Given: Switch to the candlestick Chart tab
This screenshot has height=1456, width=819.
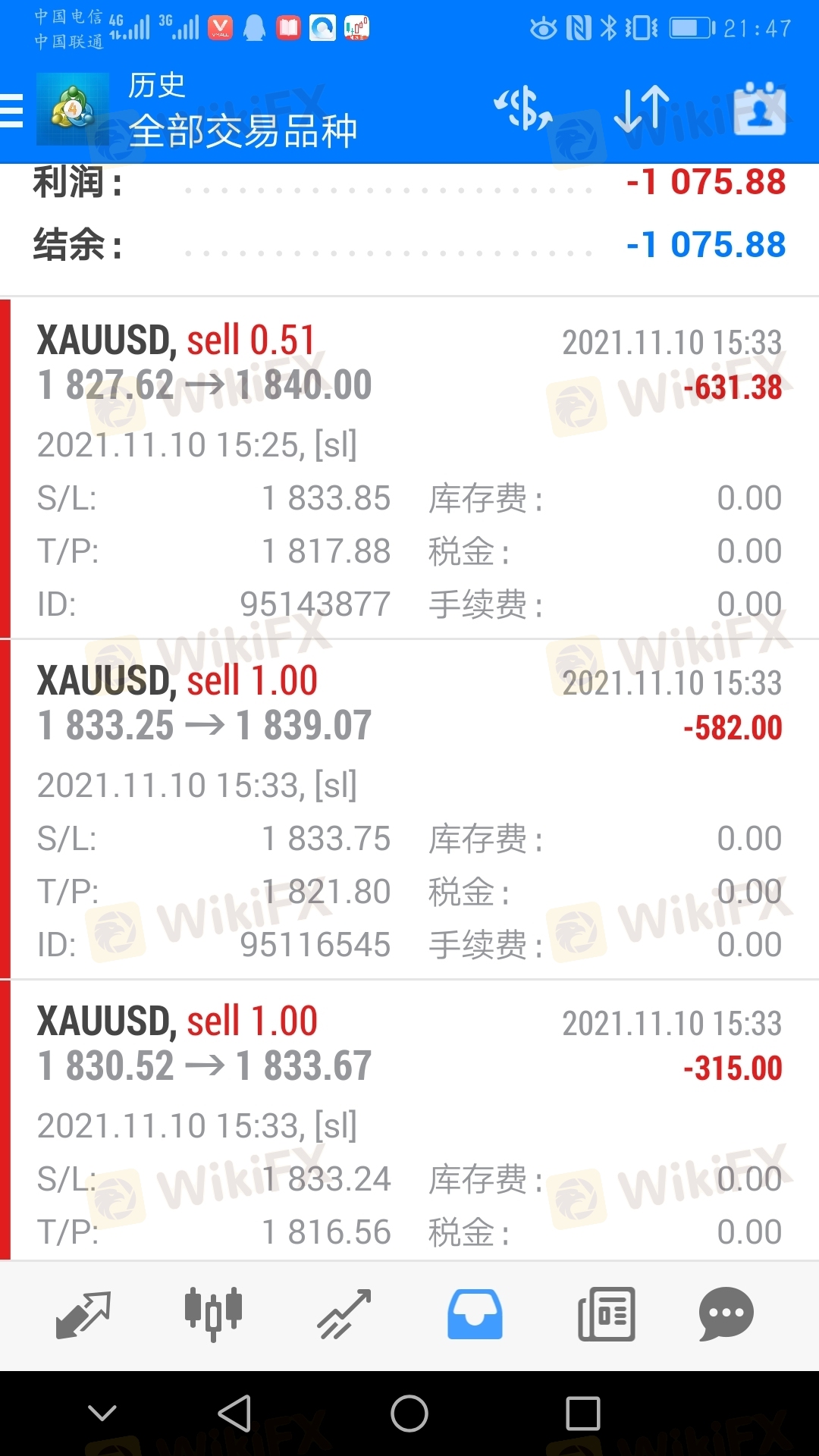Looking at the screenshot, I should (213, 1315).
